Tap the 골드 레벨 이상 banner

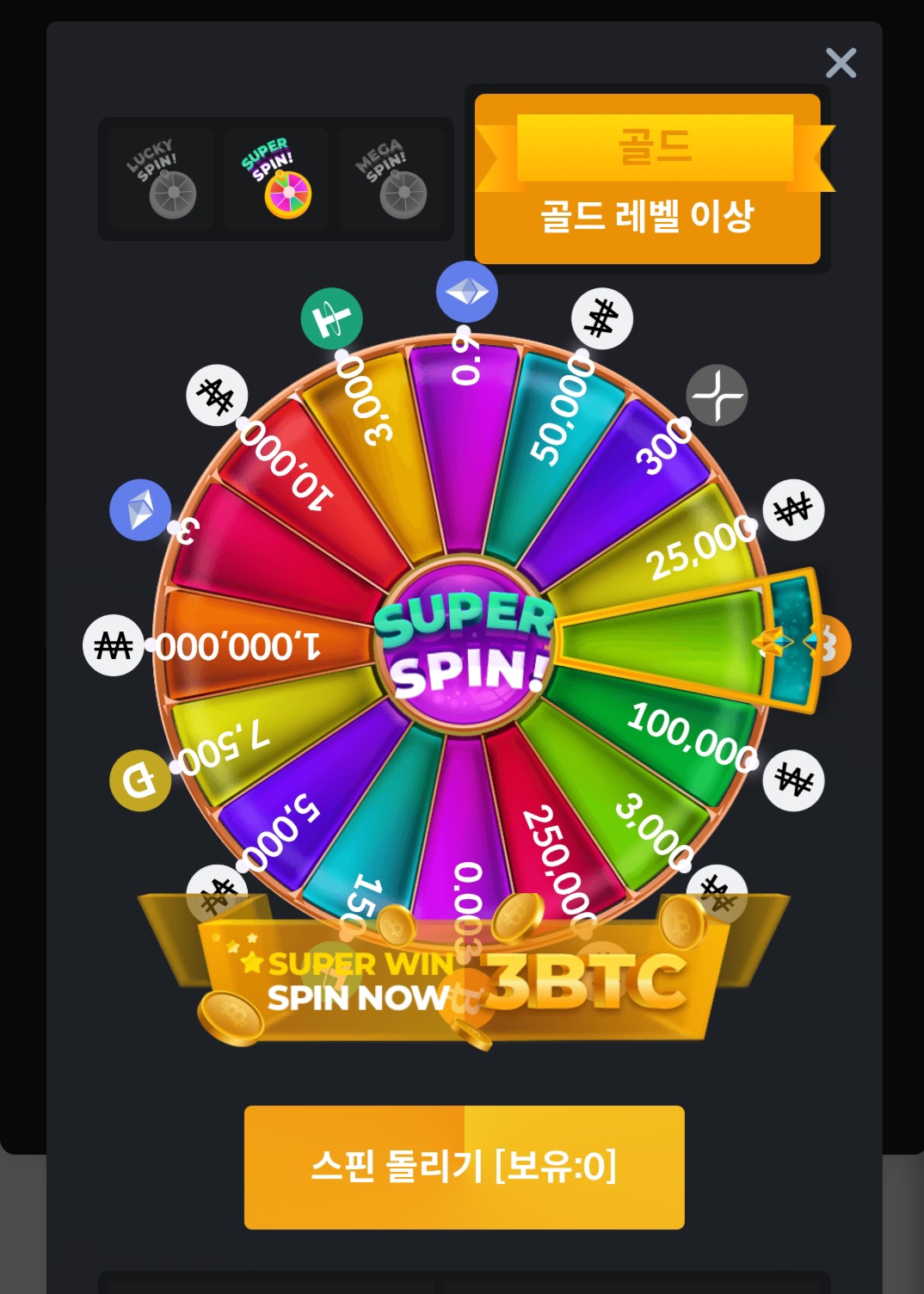[647, 215]
